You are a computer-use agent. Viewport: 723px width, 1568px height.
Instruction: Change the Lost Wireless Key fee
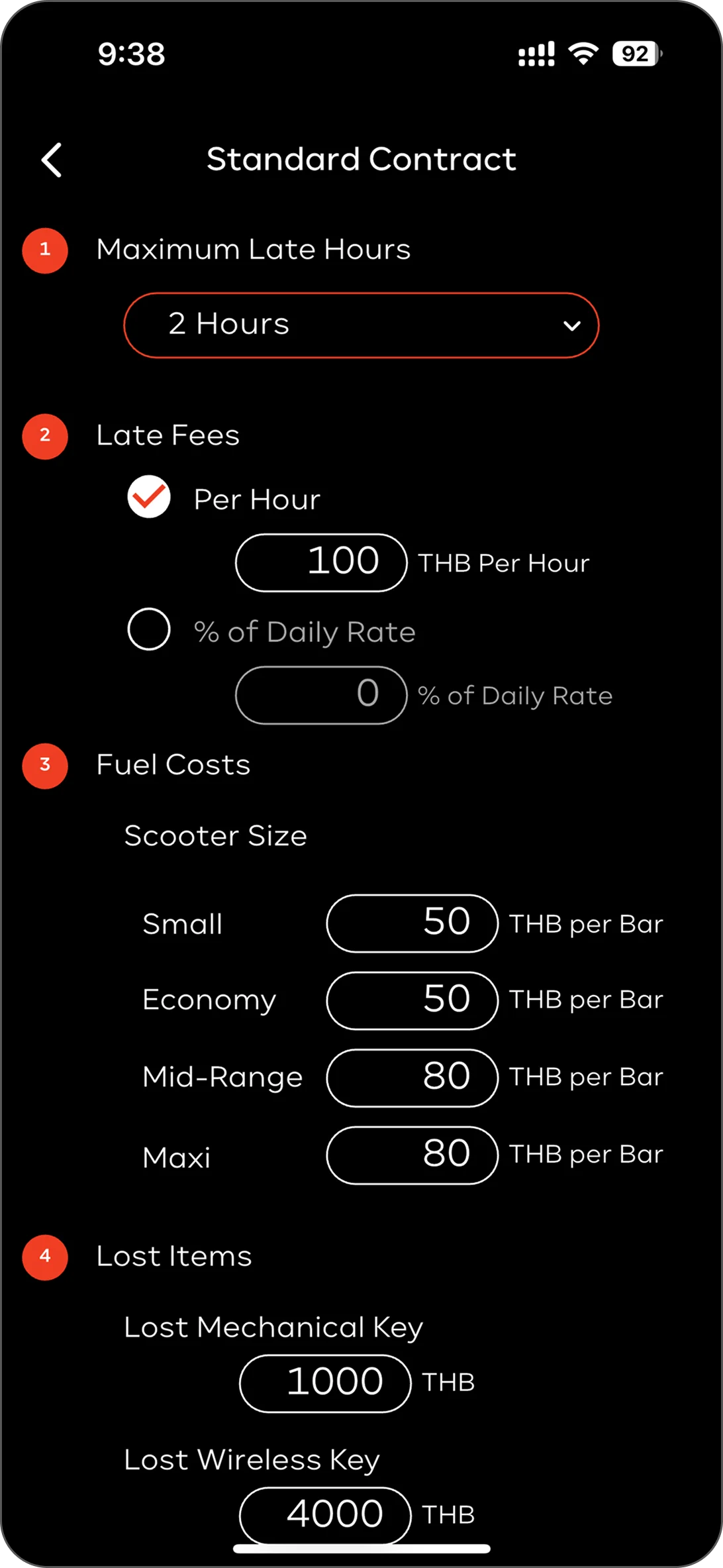point(325,1516)
